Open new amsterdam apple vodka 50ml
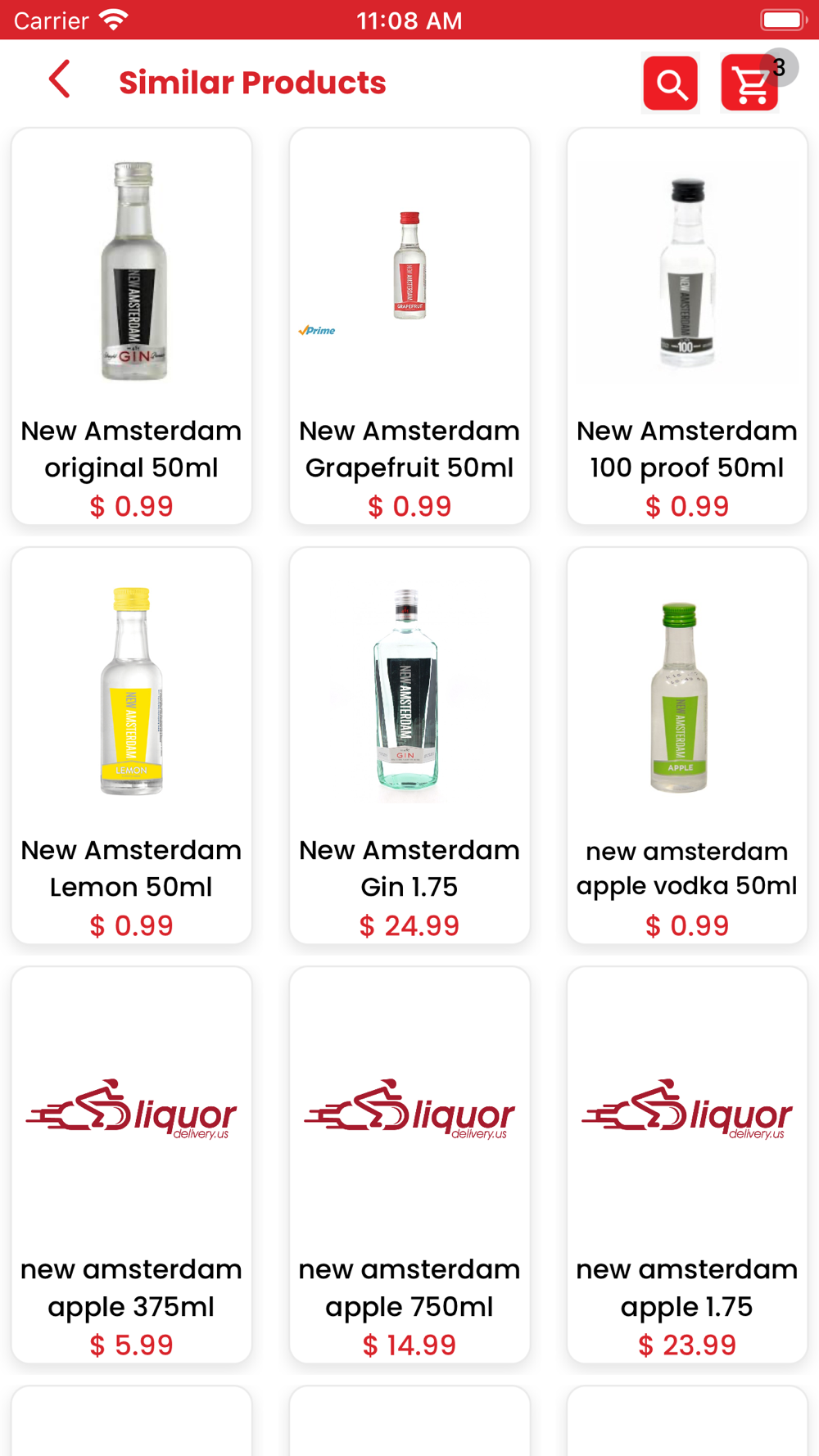The image size is (819, 1456). 687,745
